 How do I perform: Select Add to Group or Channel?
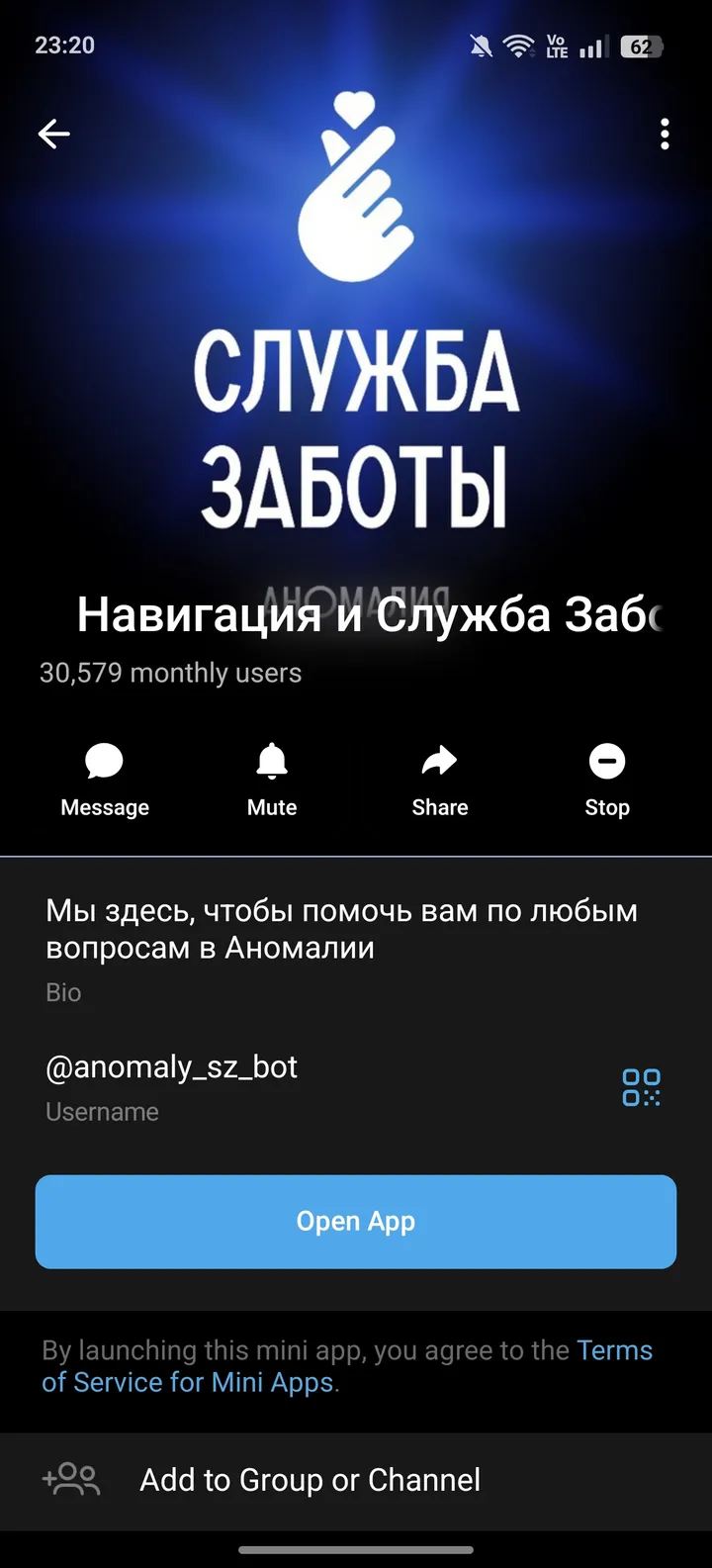pos(310,1479)
